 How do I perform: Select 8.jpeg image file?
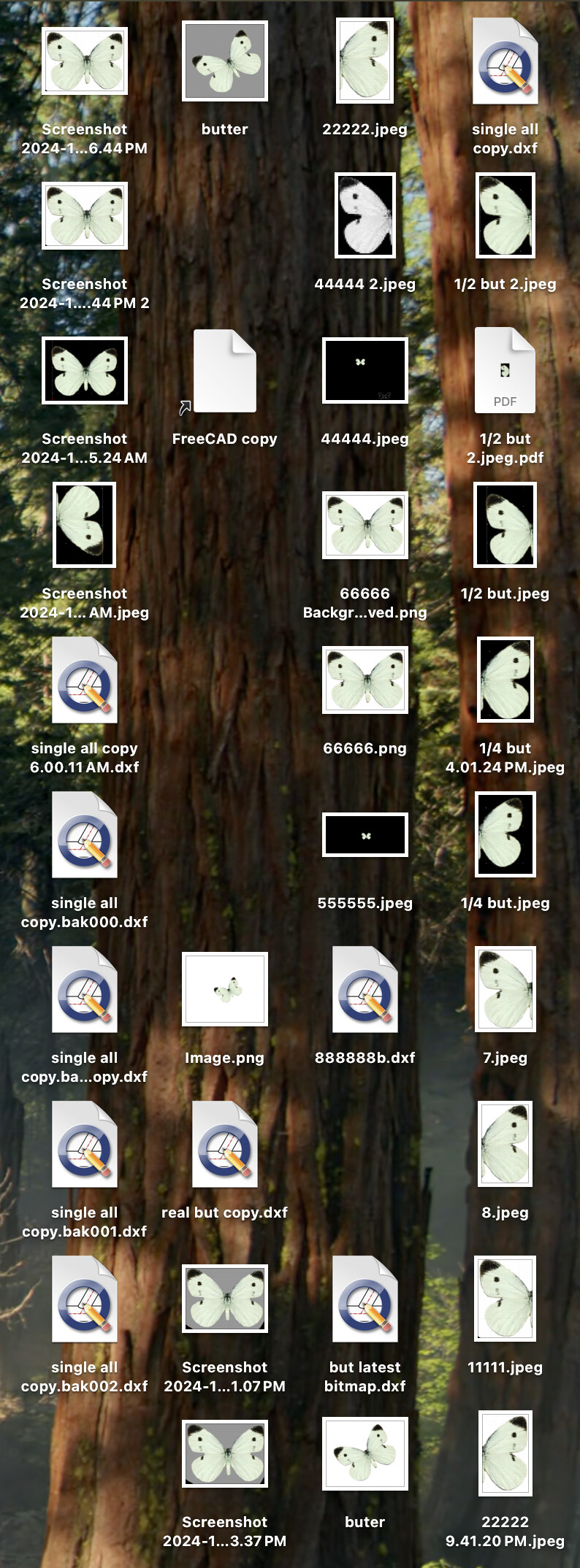point(505,1145)
